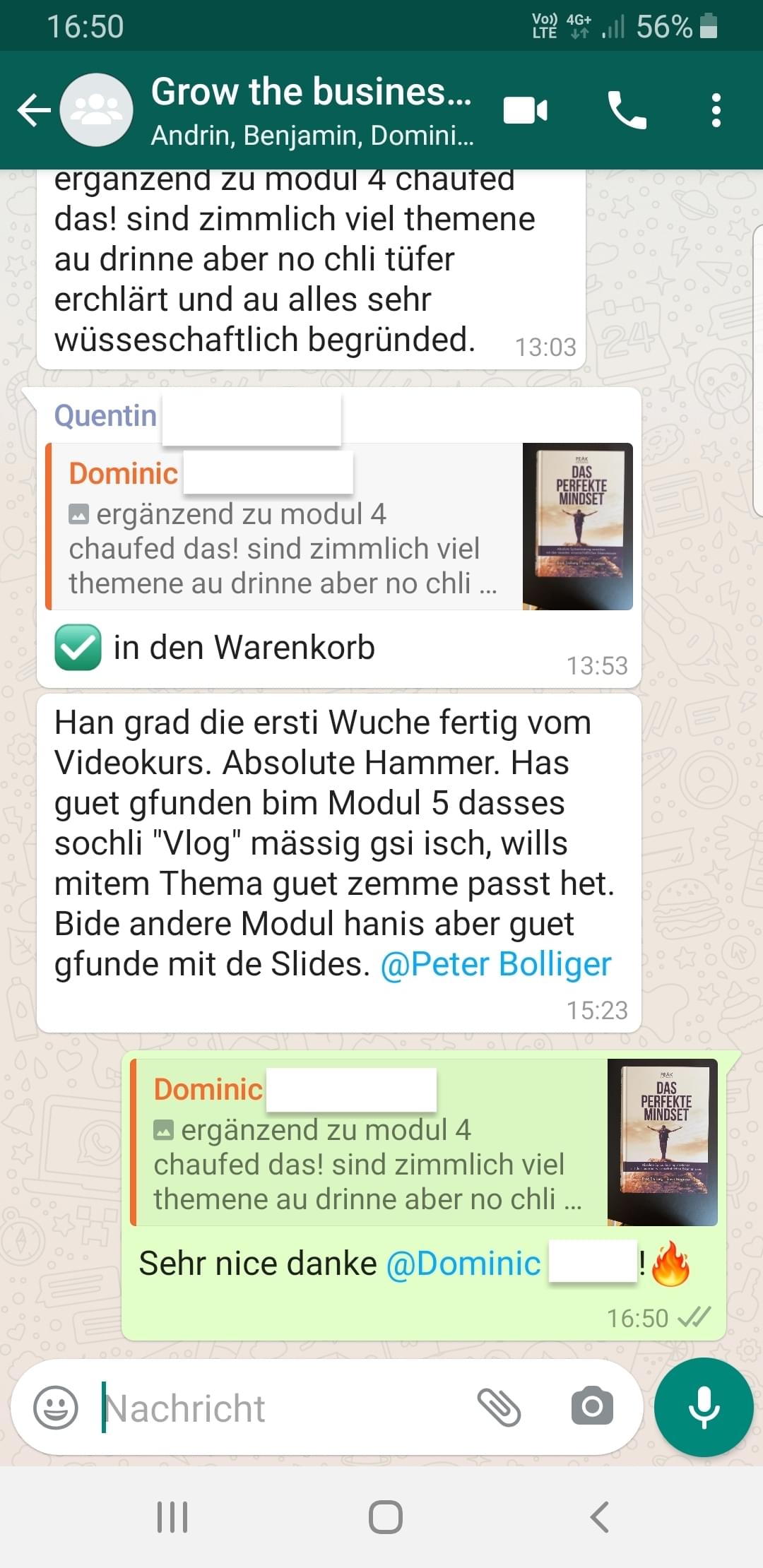The height and width of the screenshot is (1568, 763).
Task: Open the three-dot overflow menu
Action: [716, 110]
